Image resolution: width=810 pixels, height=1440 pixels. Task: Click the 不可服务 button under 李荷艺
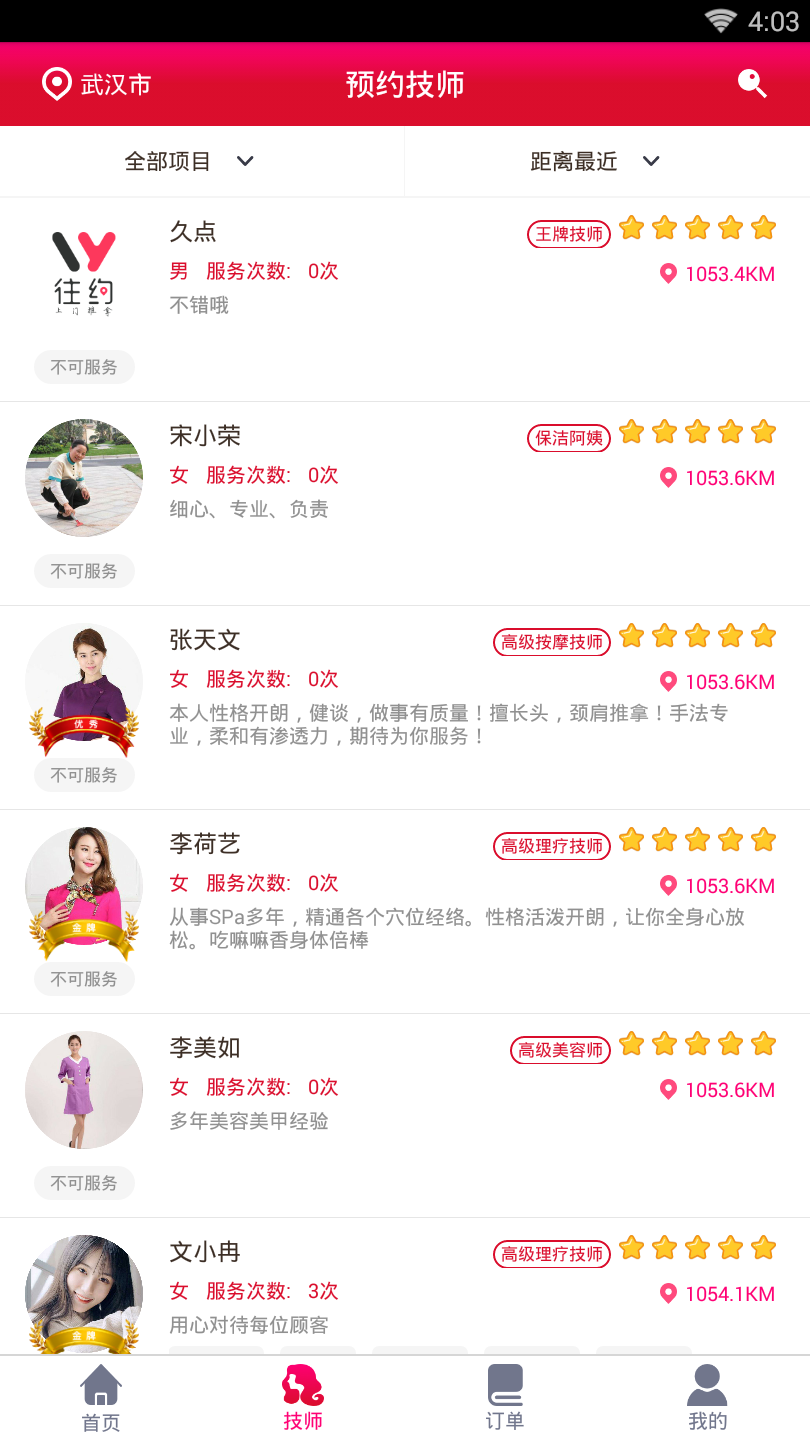tap(84, 979)
